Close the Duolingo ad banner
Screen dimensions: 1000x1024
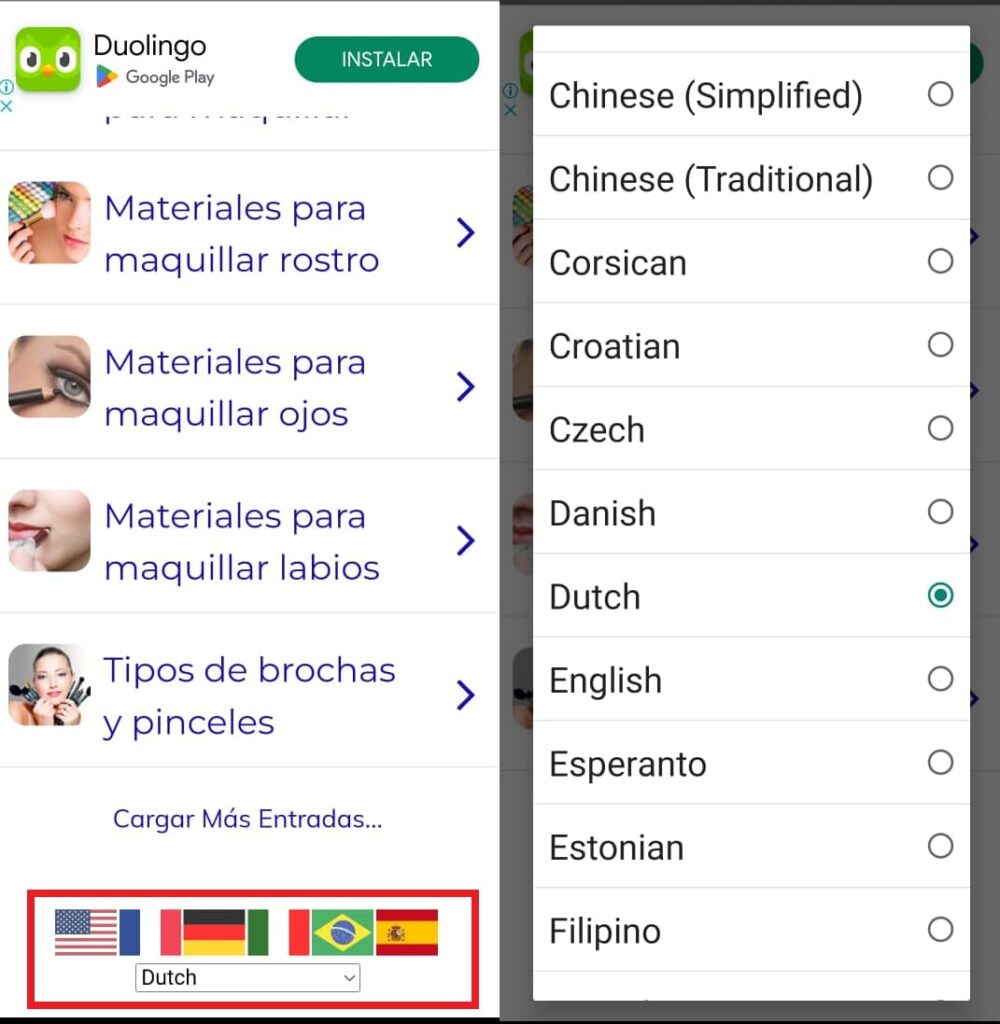[7, 105]
